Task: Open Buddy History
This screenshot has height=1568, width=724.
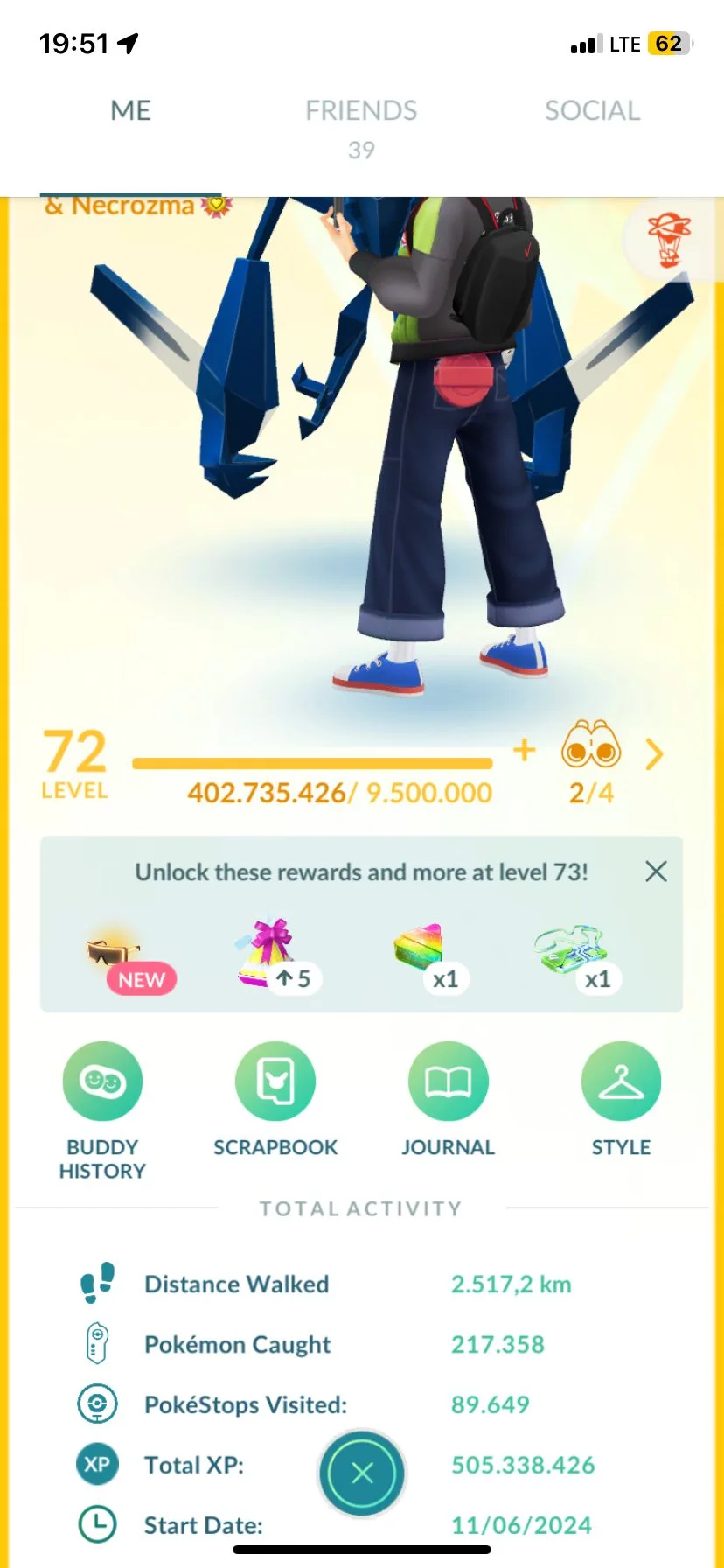Action: [x=102, y=1081]
